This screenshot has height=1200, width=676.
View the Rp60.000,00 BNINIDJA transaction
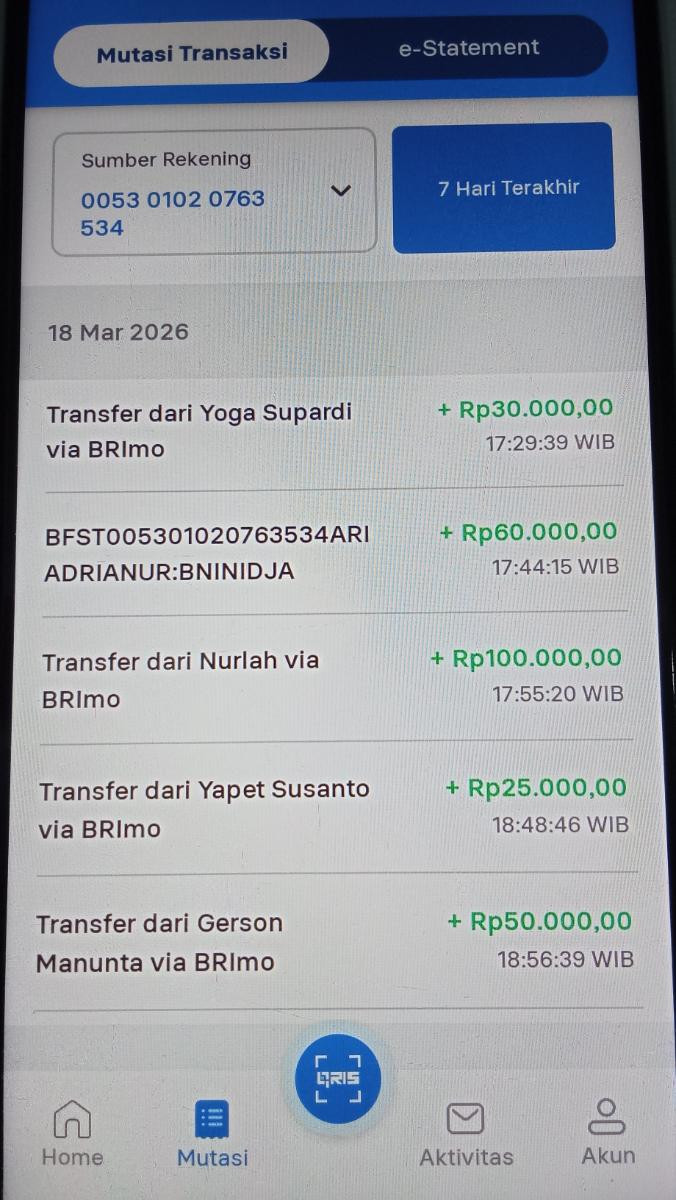[332, 551]
